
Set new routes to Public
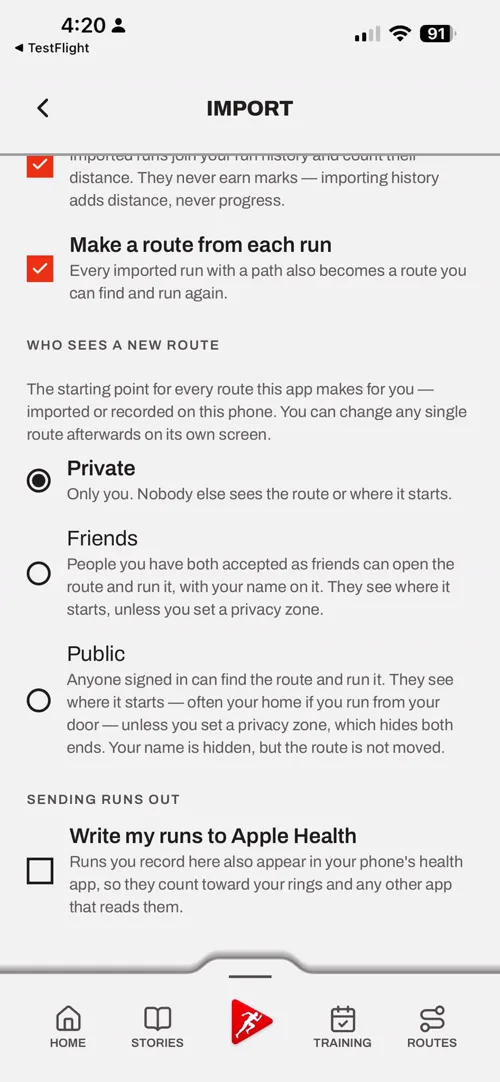39,700
